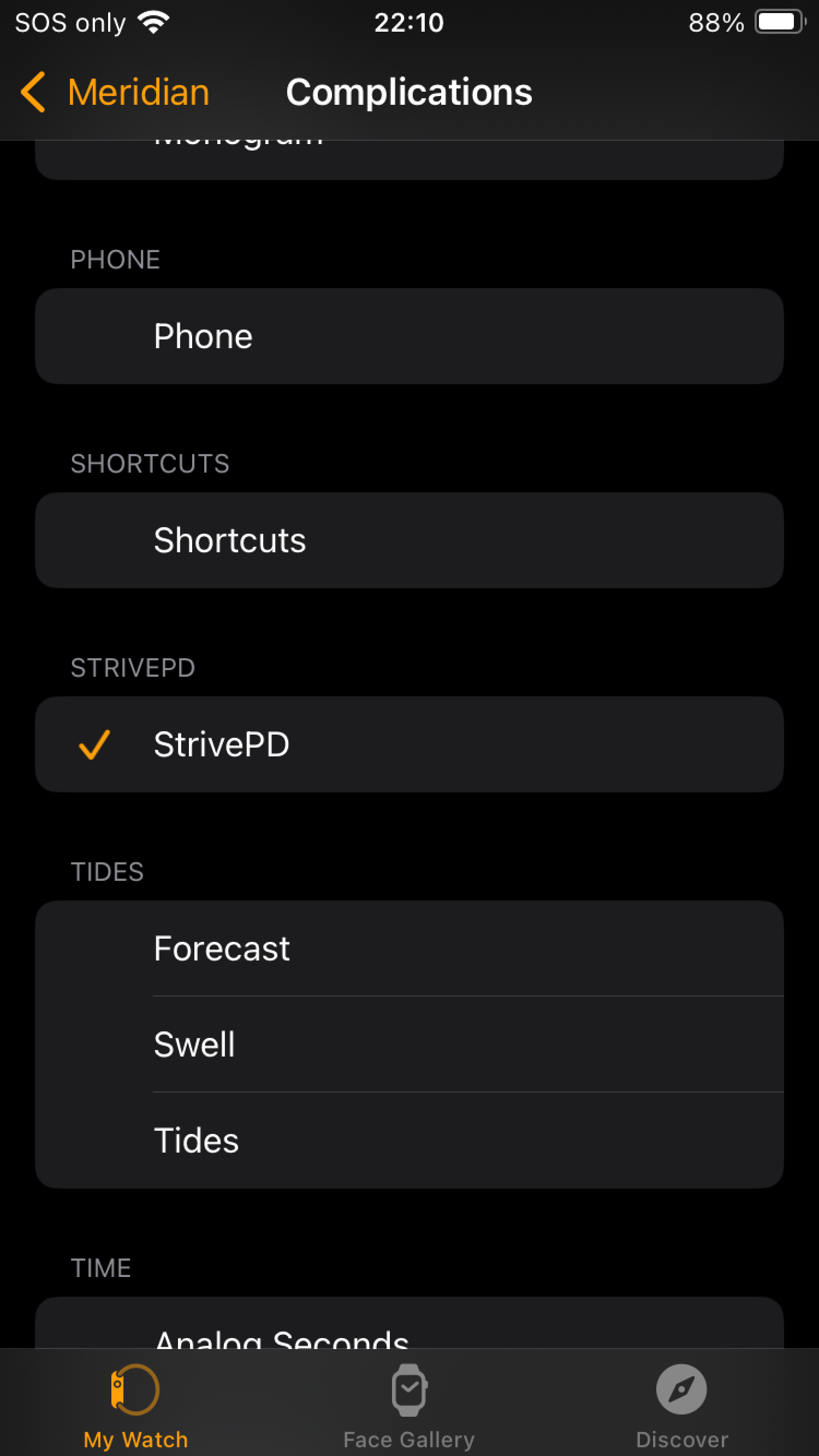Select the Swell complication
The height and width of the screenshot is (1456, 819).
[x=408, y=1044]
